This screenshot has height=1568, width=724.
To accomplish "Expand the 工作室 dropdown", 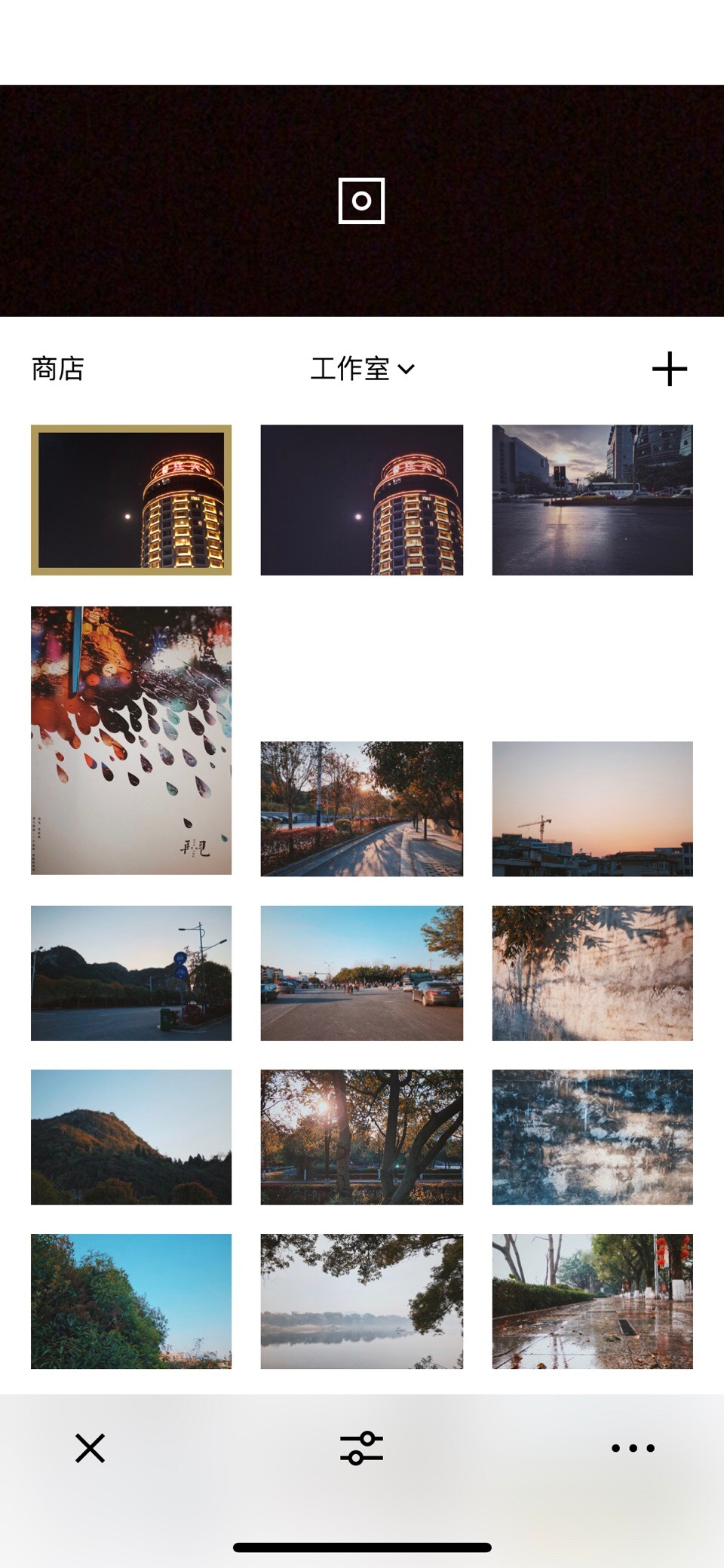I will coord(362,369).
